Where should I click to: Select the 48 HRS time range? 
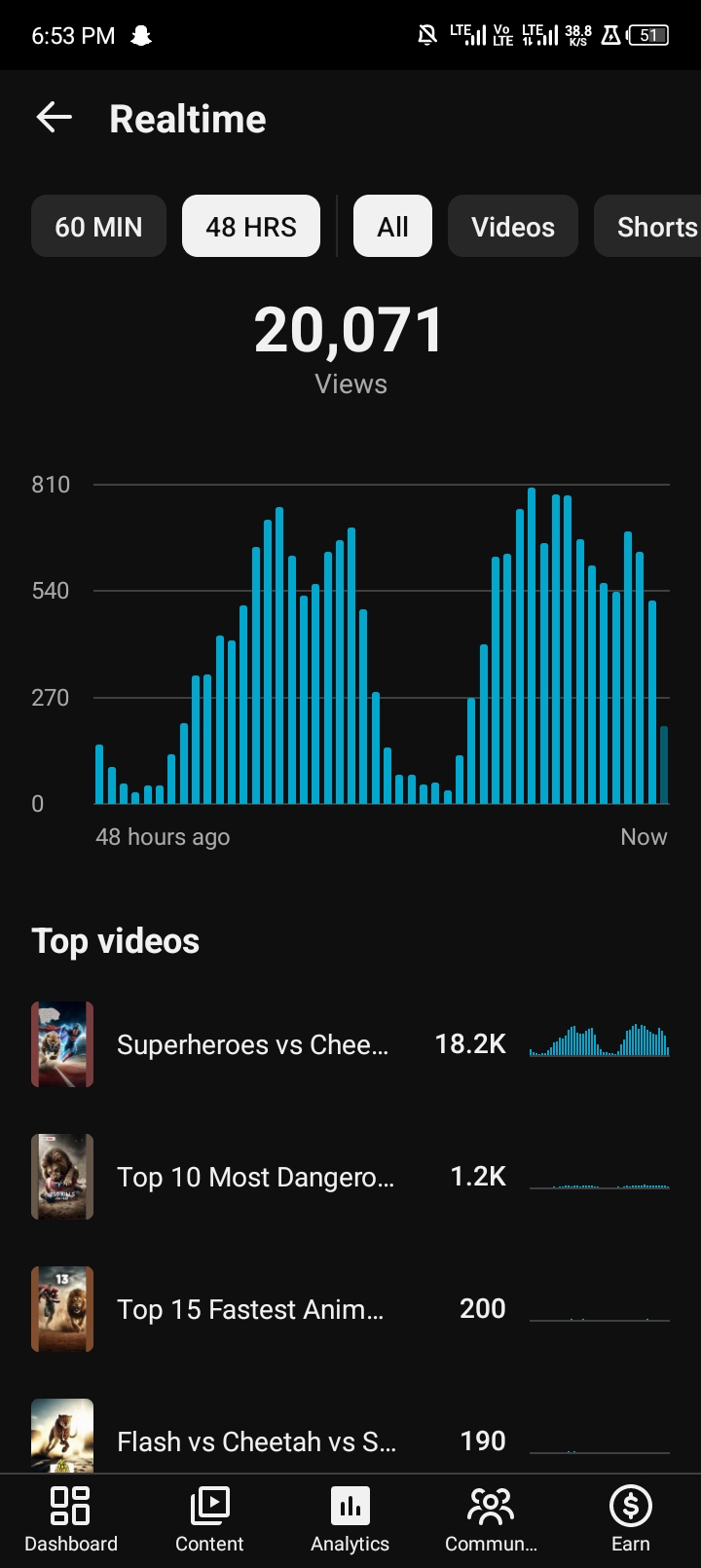(251, 227)
